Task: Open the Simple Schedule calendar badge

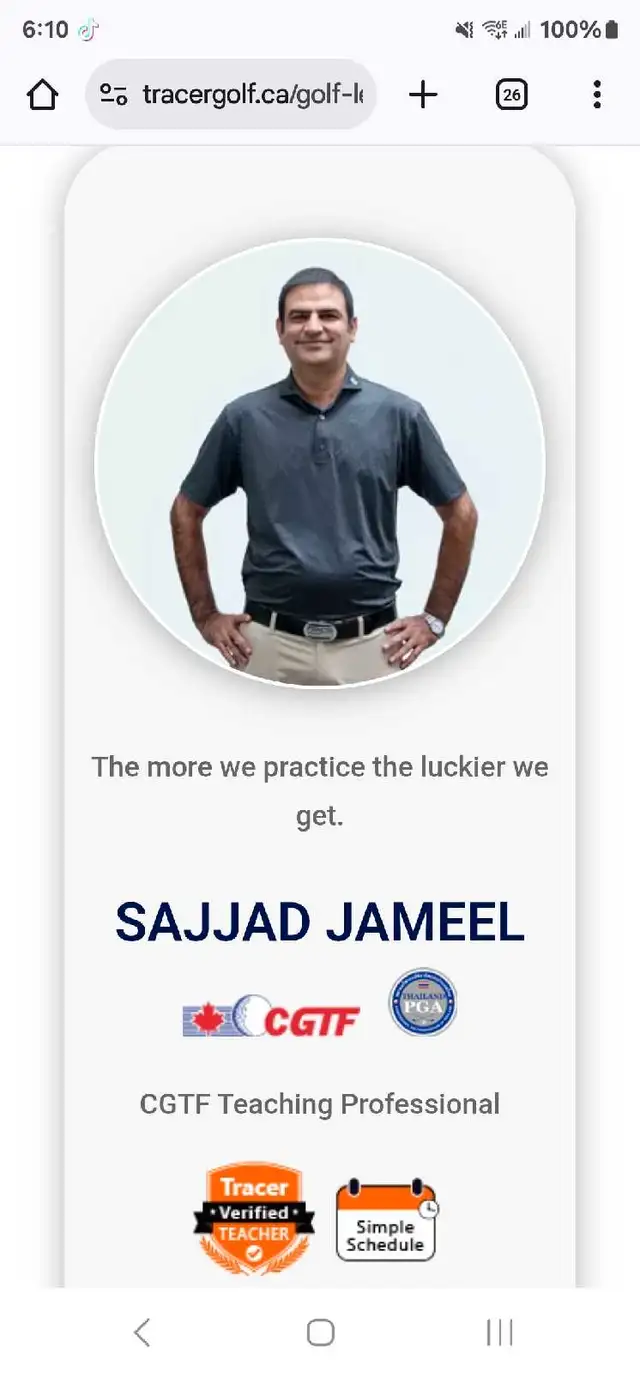Action: click(x=386, y=1219)
